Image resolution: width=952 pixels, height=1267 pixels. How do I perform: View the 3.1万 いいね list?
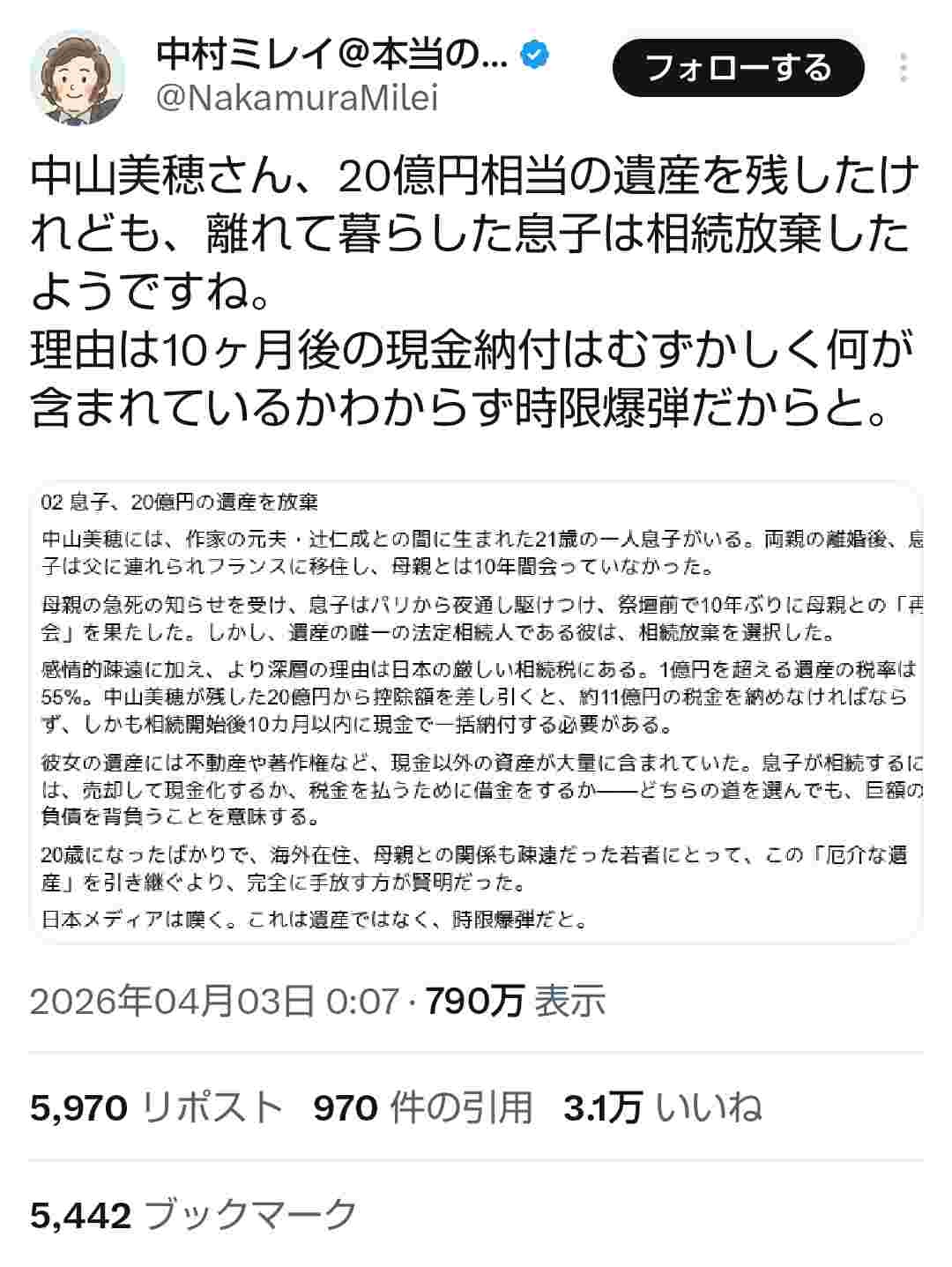[663, 1107]
